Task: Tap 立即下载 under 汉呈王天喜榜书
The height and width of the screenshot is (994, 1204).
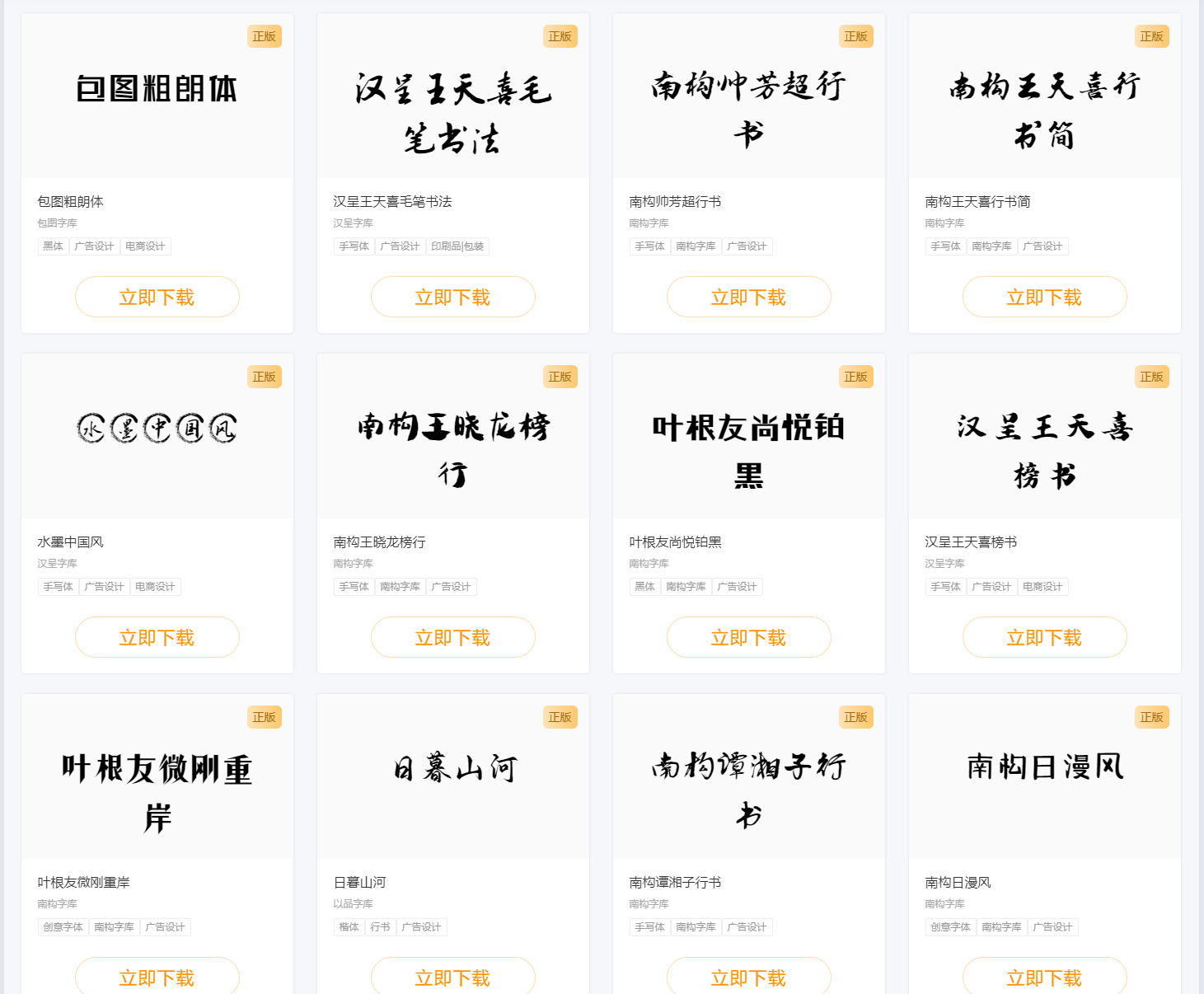Action: [x=1044, y=637]
